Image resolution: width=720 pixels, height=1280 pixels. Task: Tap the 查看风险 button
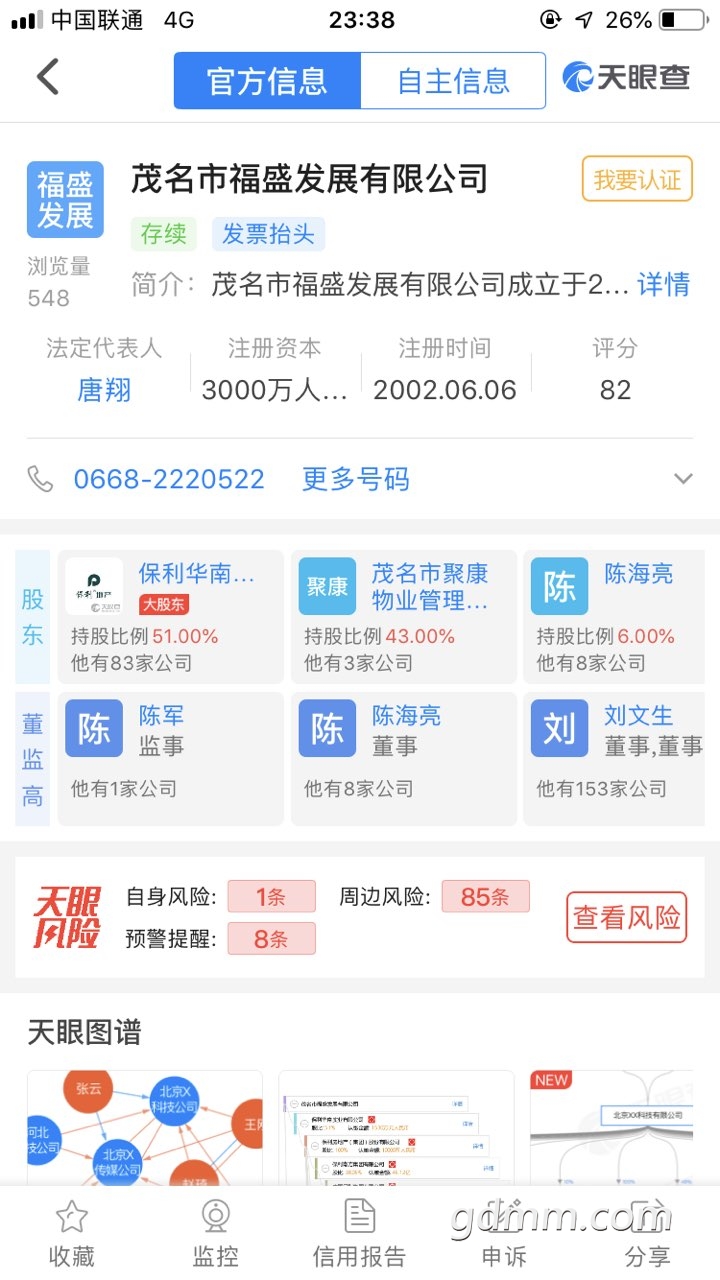click(627, 917)
